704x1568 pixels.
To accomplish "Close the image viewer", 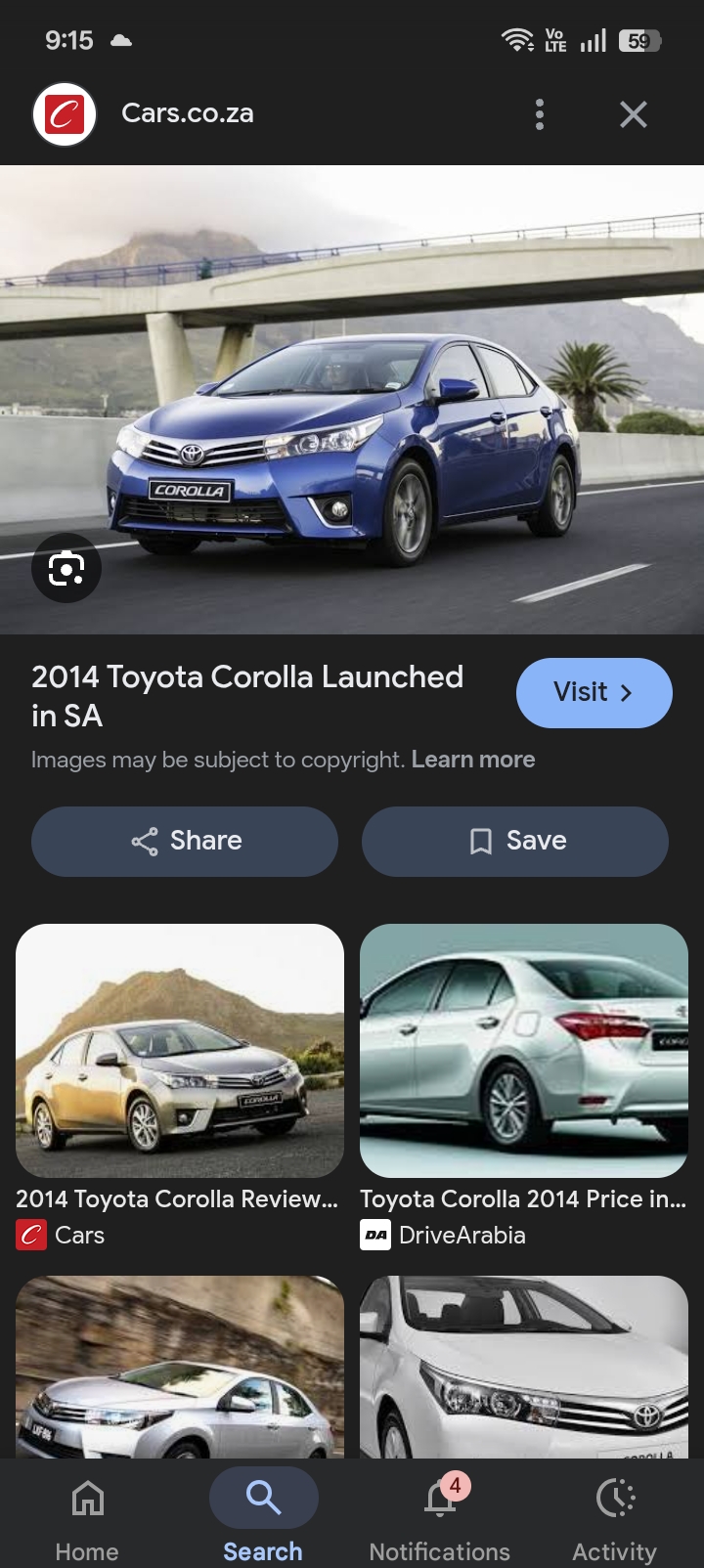I will 634,114.
